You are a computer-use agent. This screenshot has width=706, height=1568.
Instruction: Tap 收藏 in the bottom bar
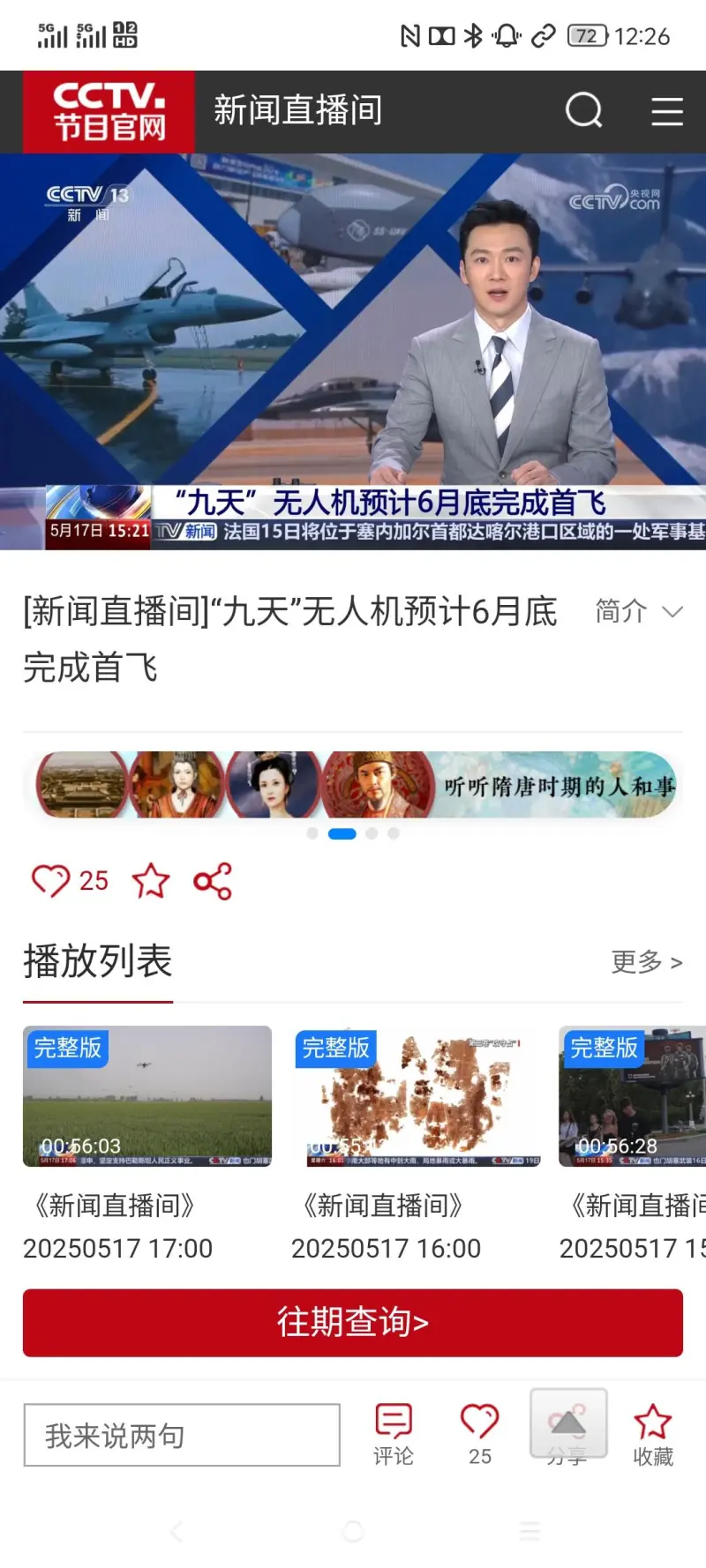pyautogui.click(x=653, y=1434)
